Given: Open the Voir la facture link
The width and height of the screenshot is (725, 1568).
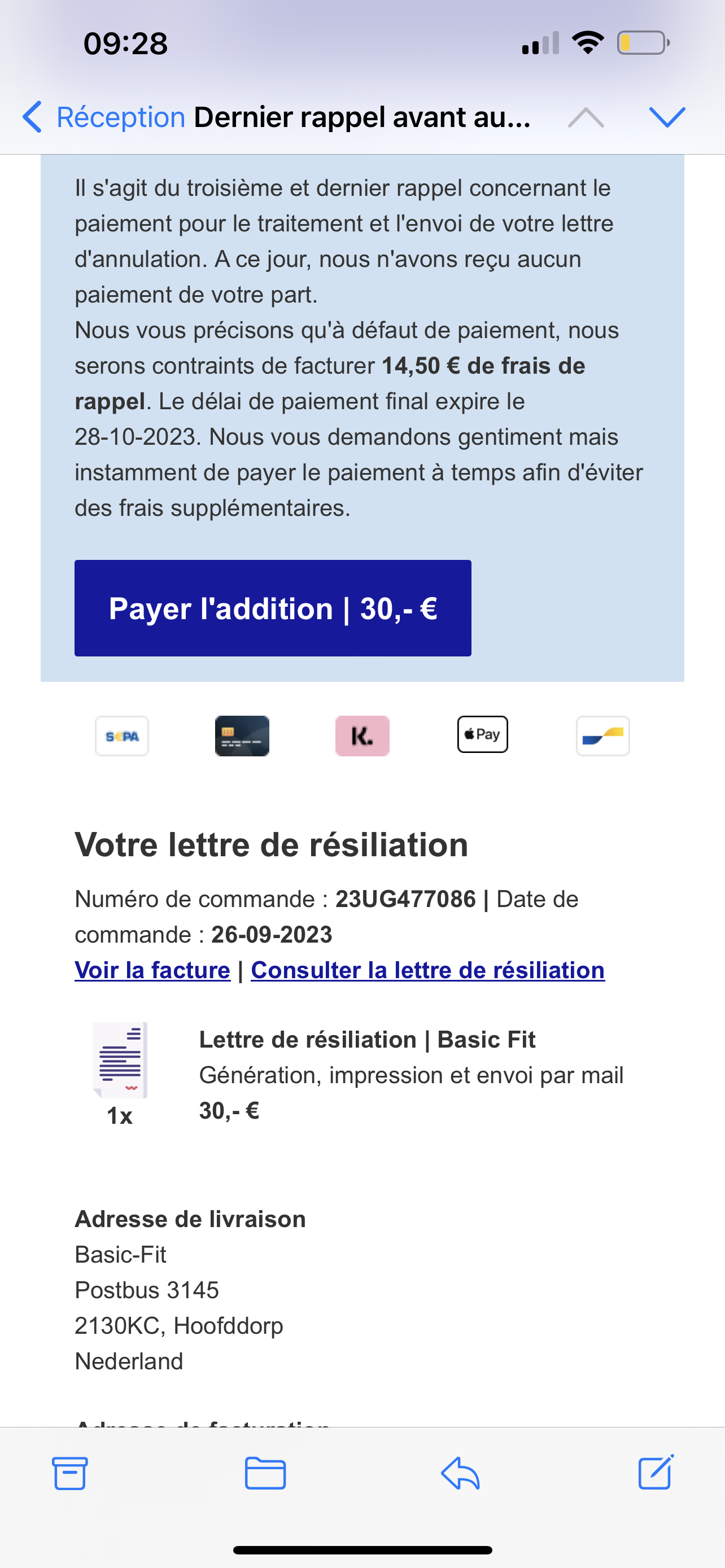Looking at the screenshot, I should (x=152, y=970).
